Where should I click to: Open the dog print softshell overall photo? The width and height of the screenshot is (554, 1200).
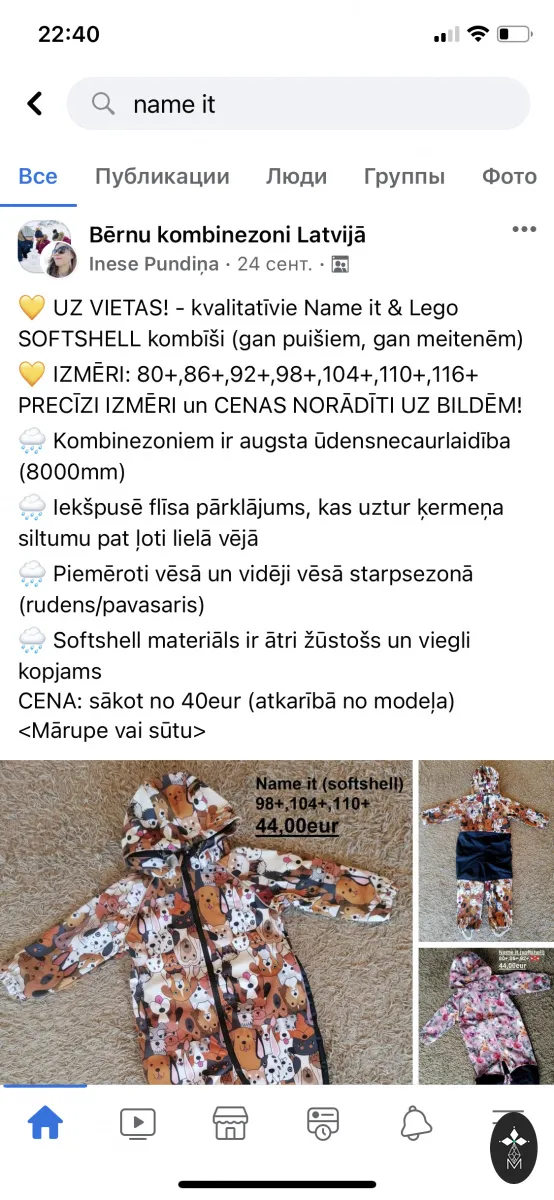(x=206, y=922)
